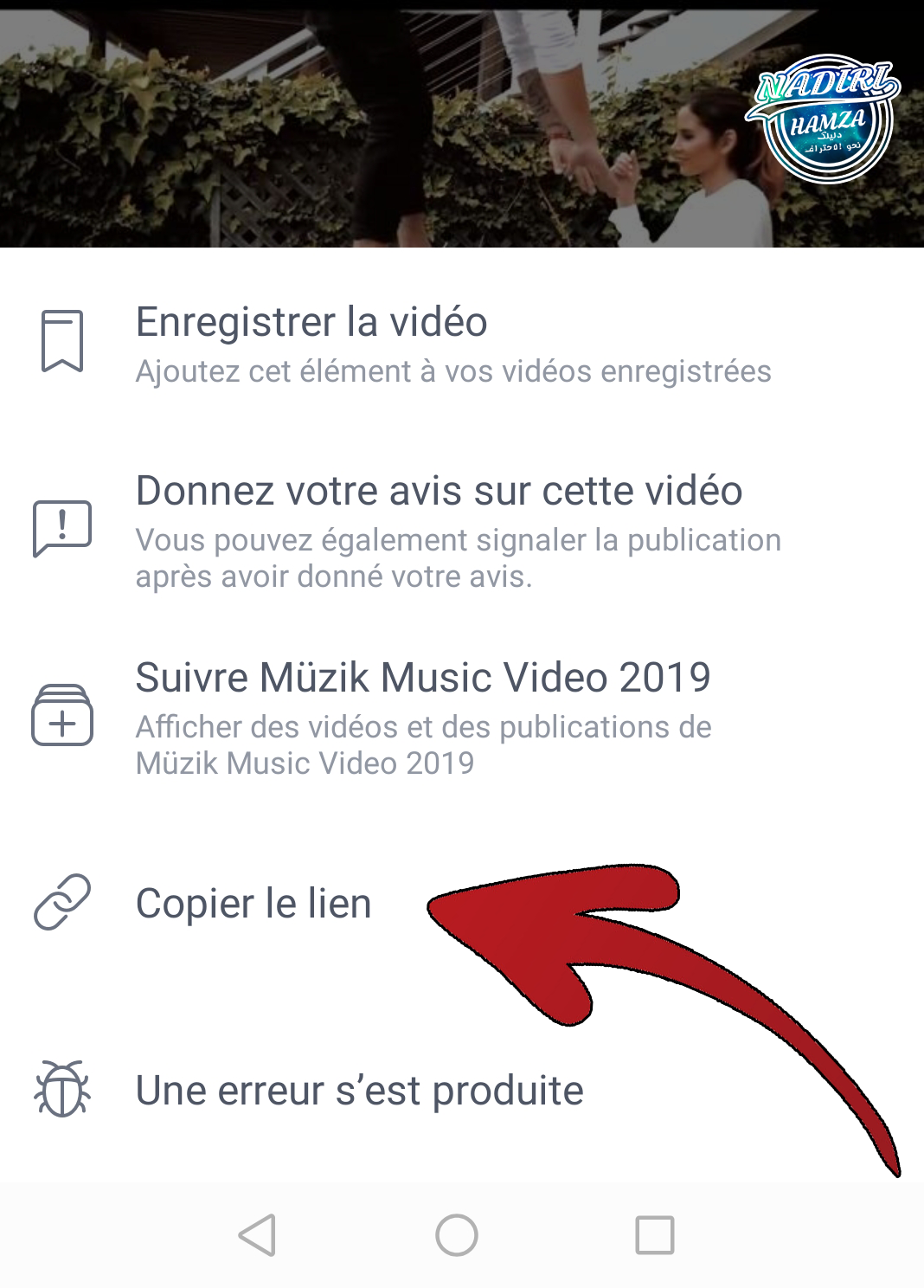
Task: Report with Une erreur s'est produite
Action: pyautogui.click(x=359, y=1090)
